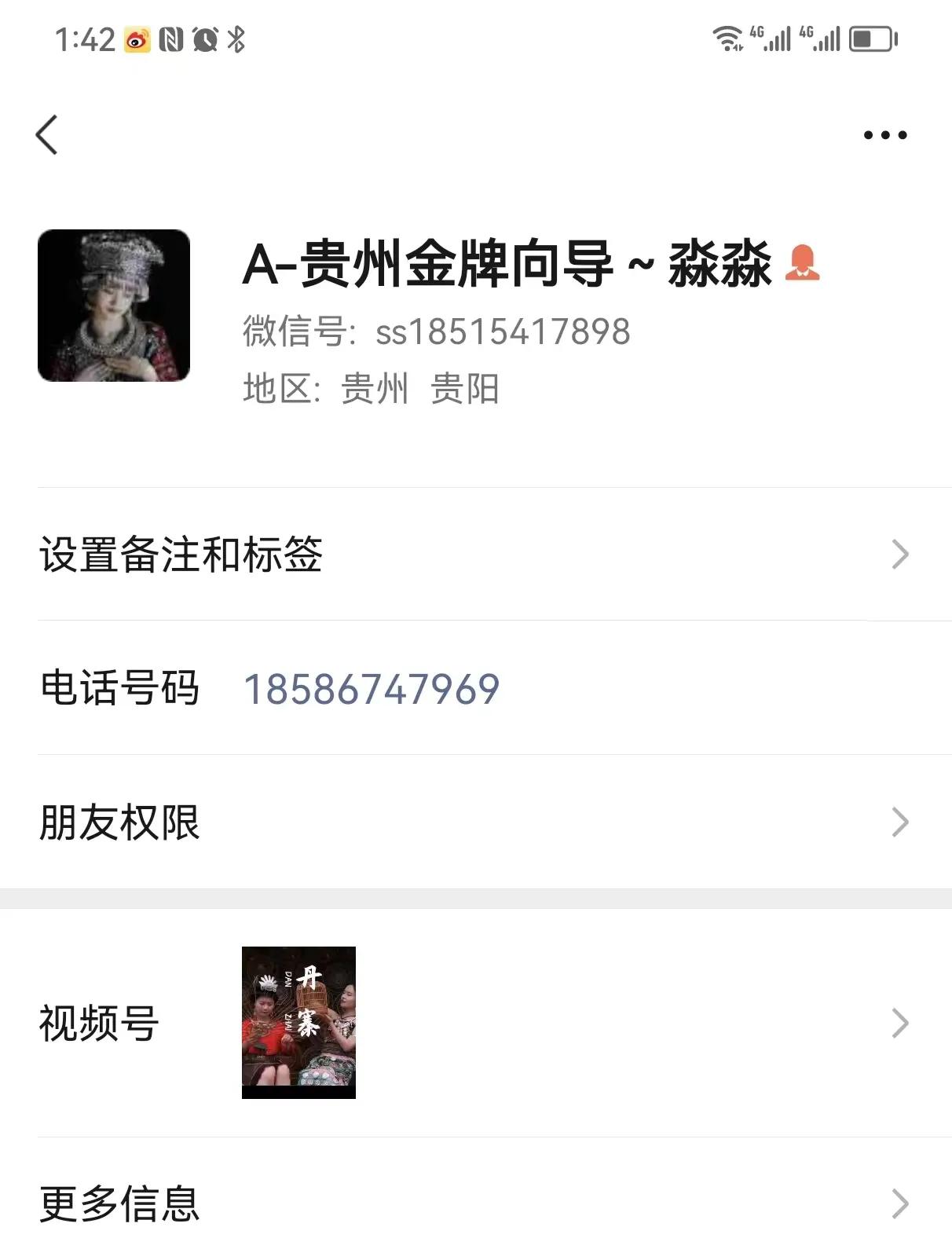Viewport: 952px width, 1238px height.
Task: Tap the back arrow to leave the profile
Action: [x=47, y=134]
